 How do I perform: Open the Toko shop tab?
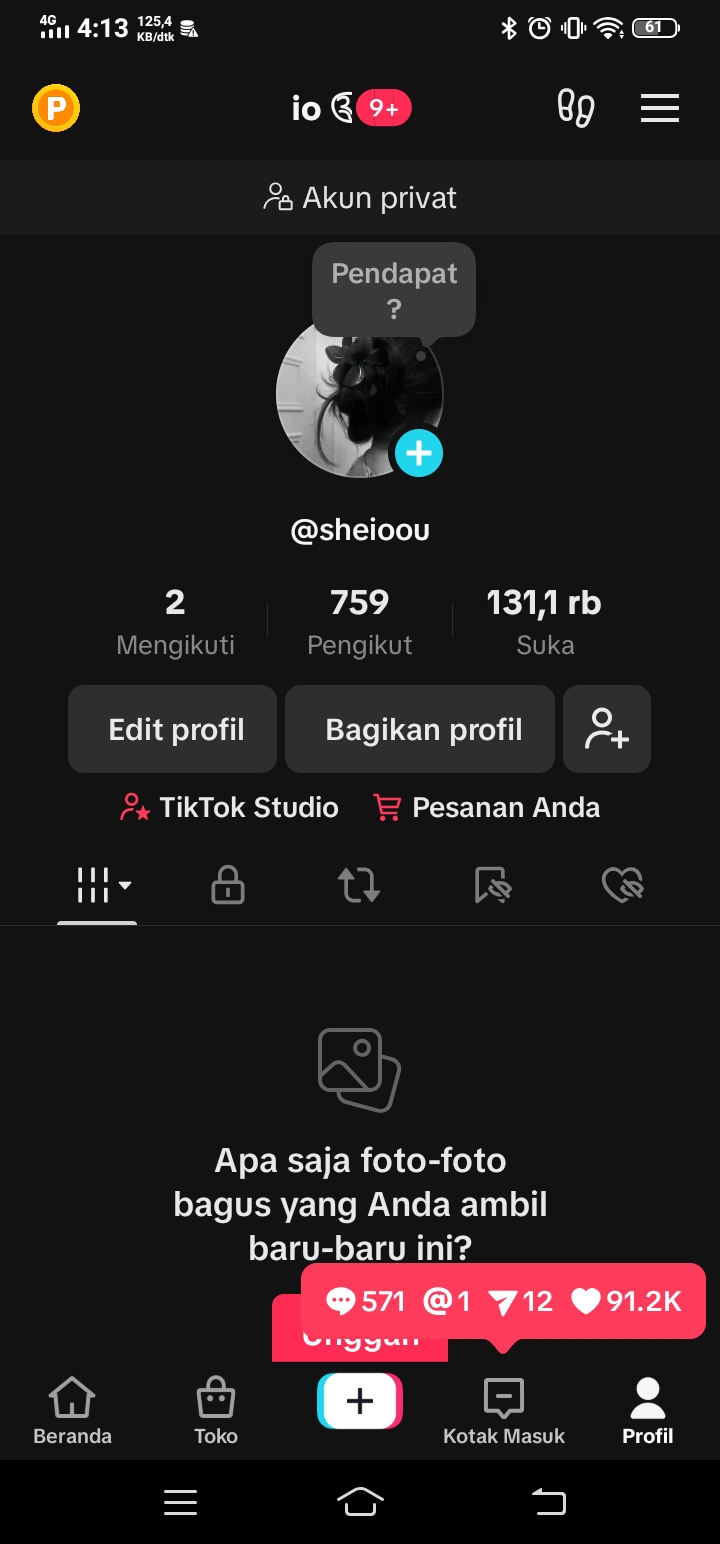216,1410
